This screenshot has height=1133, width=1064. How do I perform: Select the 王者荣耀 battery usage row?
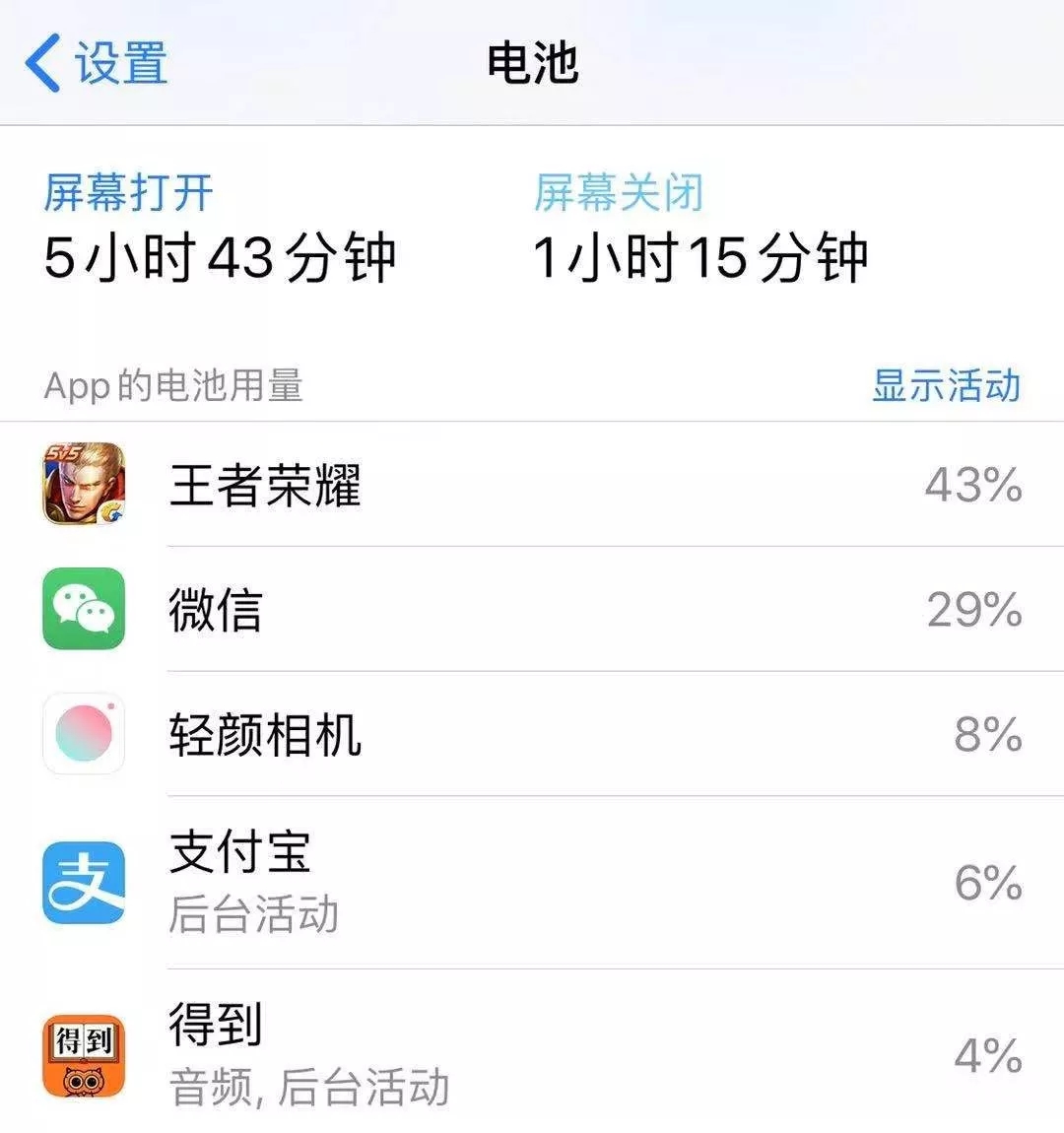(532, 485)
